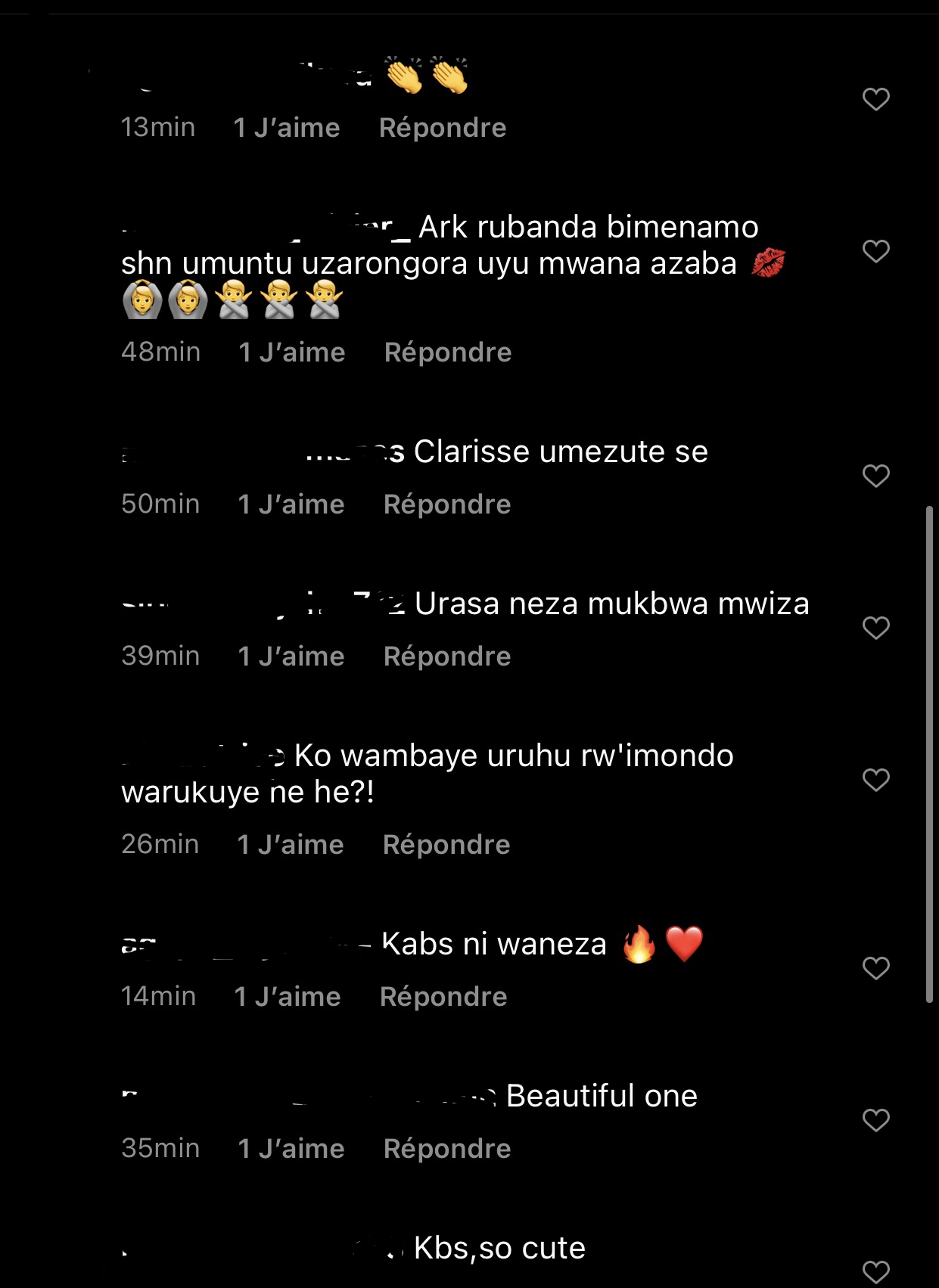The image size is (939, 1288).
Task: Show who liked 'Kabs ni waneza' comment
Action: [288, 997]
